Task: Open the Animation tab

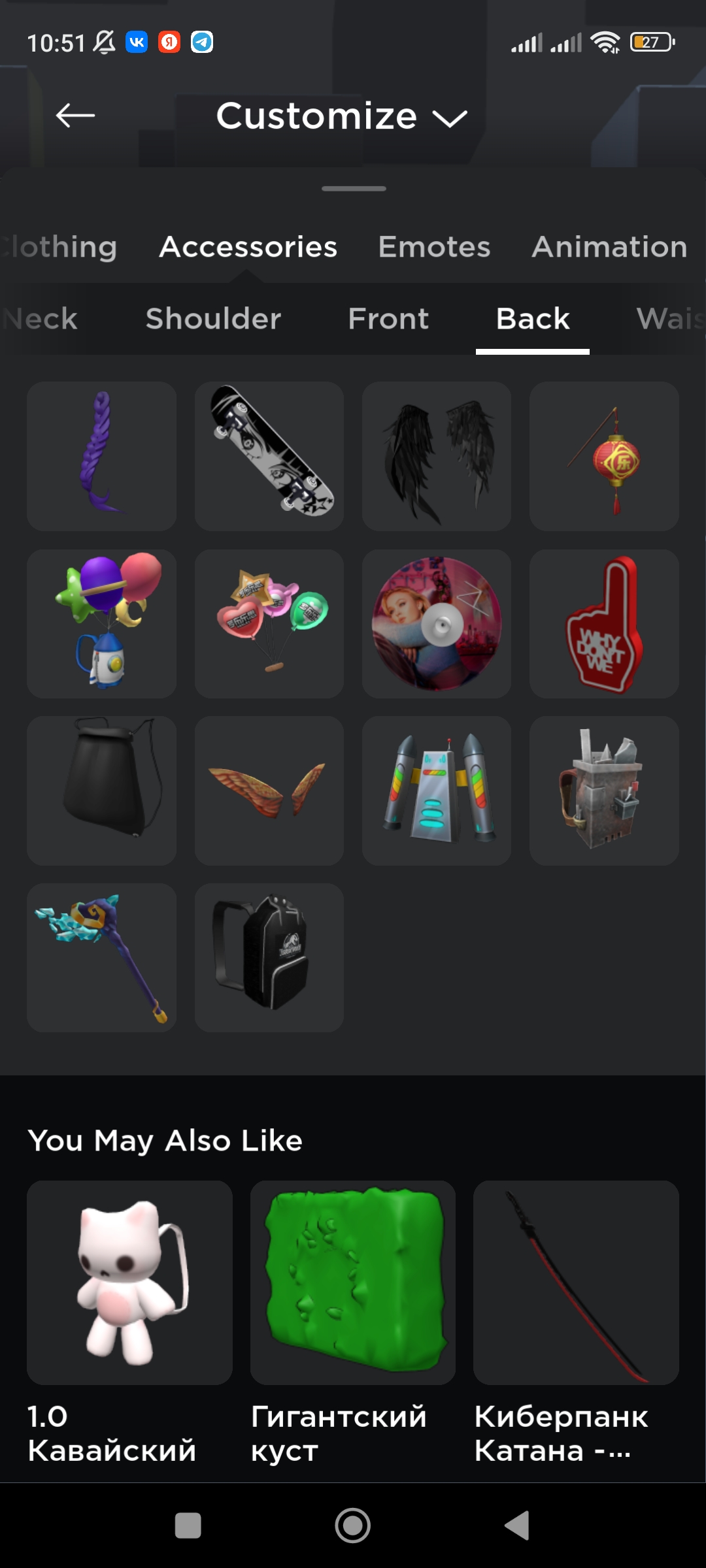Action: point(609,247)
